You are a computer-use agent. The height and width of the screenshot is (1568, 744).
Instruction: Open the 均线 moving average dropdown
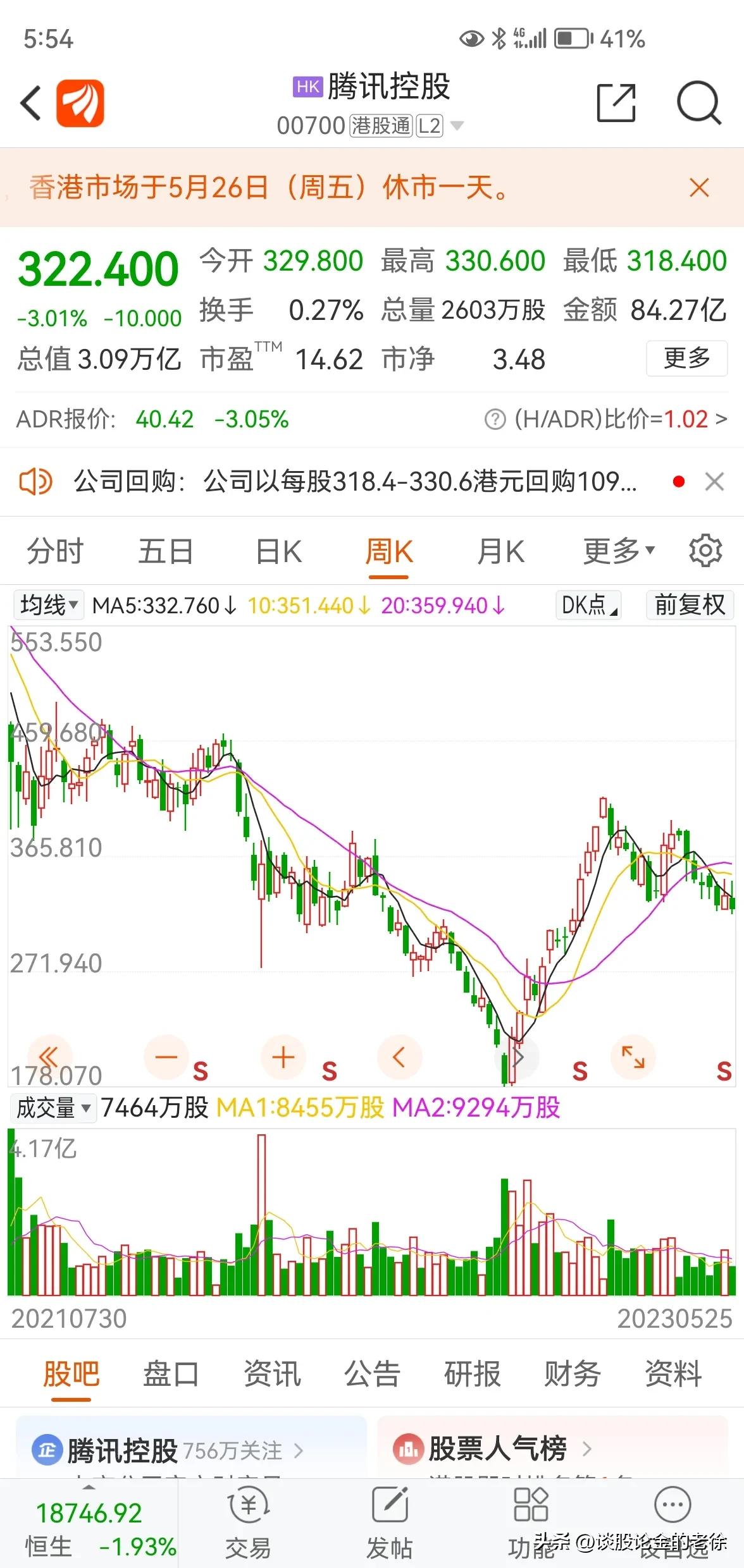pos(49,605)
